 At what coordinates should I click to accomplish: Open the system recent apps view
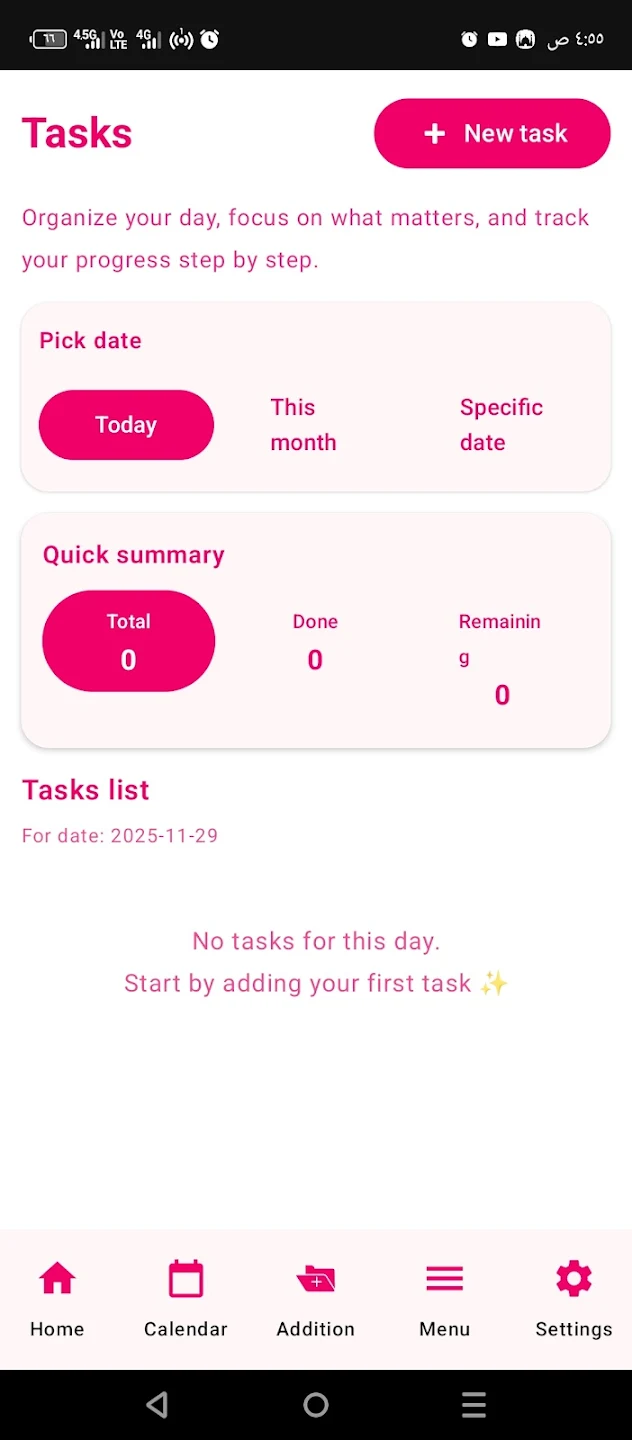click(474, 1405)
